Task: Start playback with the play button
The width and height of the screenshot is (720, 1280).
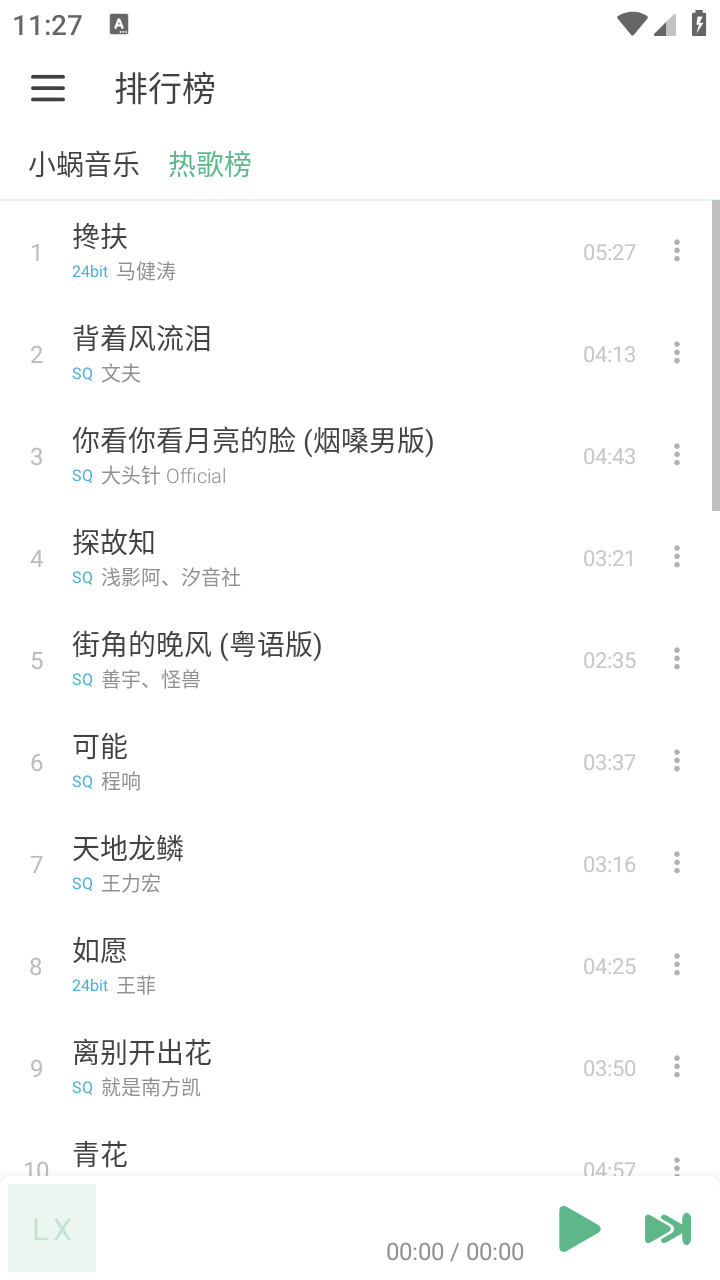Action: click(x=579, y=1228)
